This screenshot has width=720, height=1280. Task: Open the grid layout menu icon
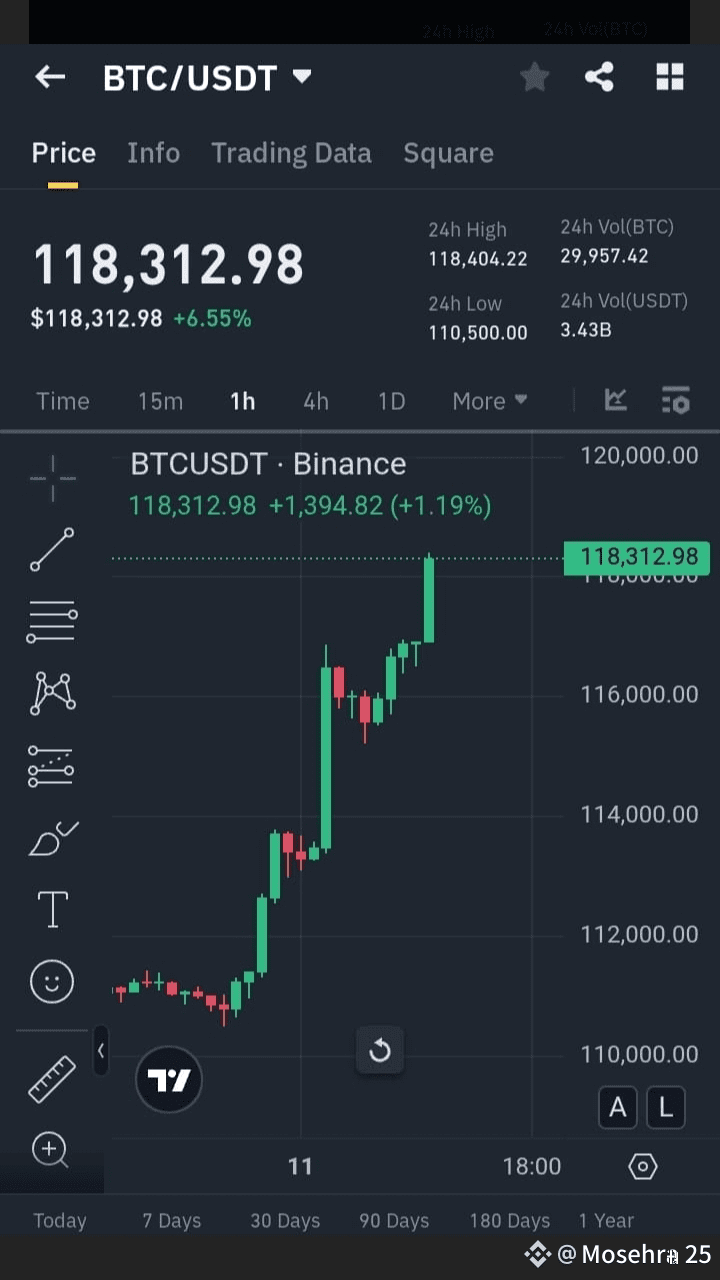[x=669, y=77]
